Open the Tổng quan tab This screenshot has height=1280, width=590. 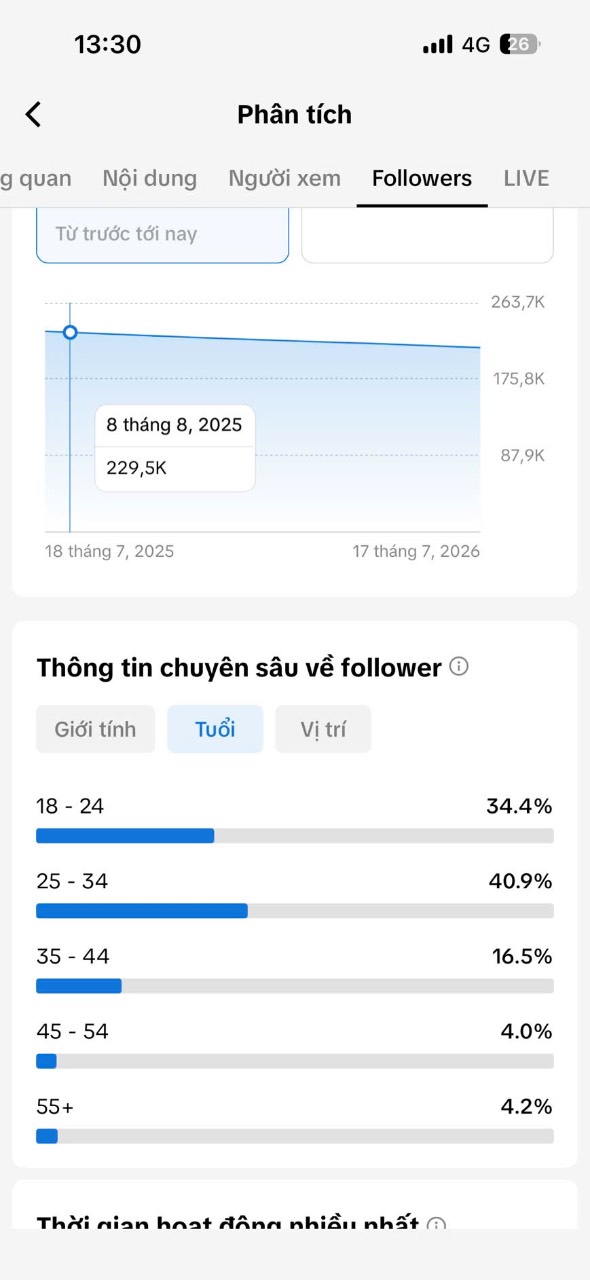[x=35, y=178]
